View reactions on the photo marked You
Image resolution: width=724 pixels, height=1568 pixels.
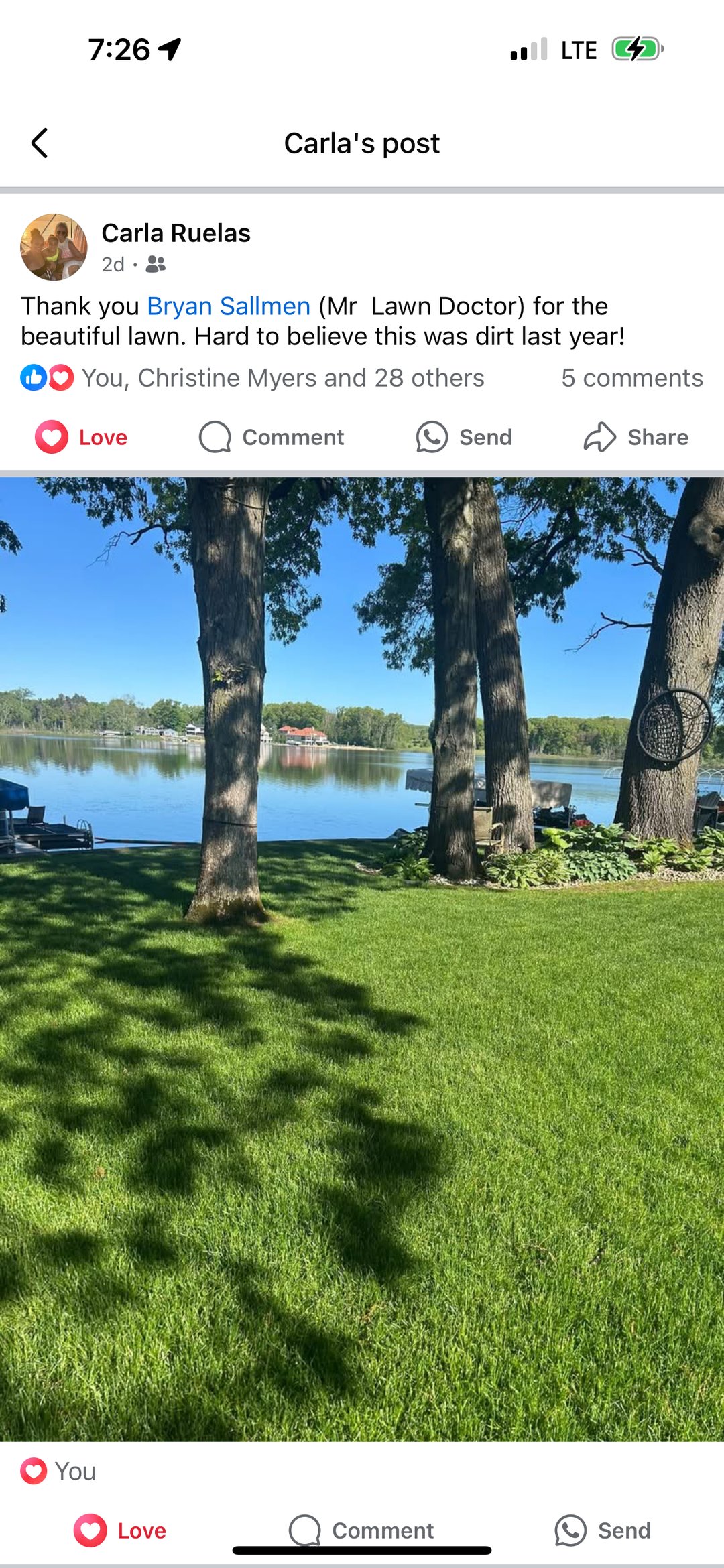point(59,1472)
